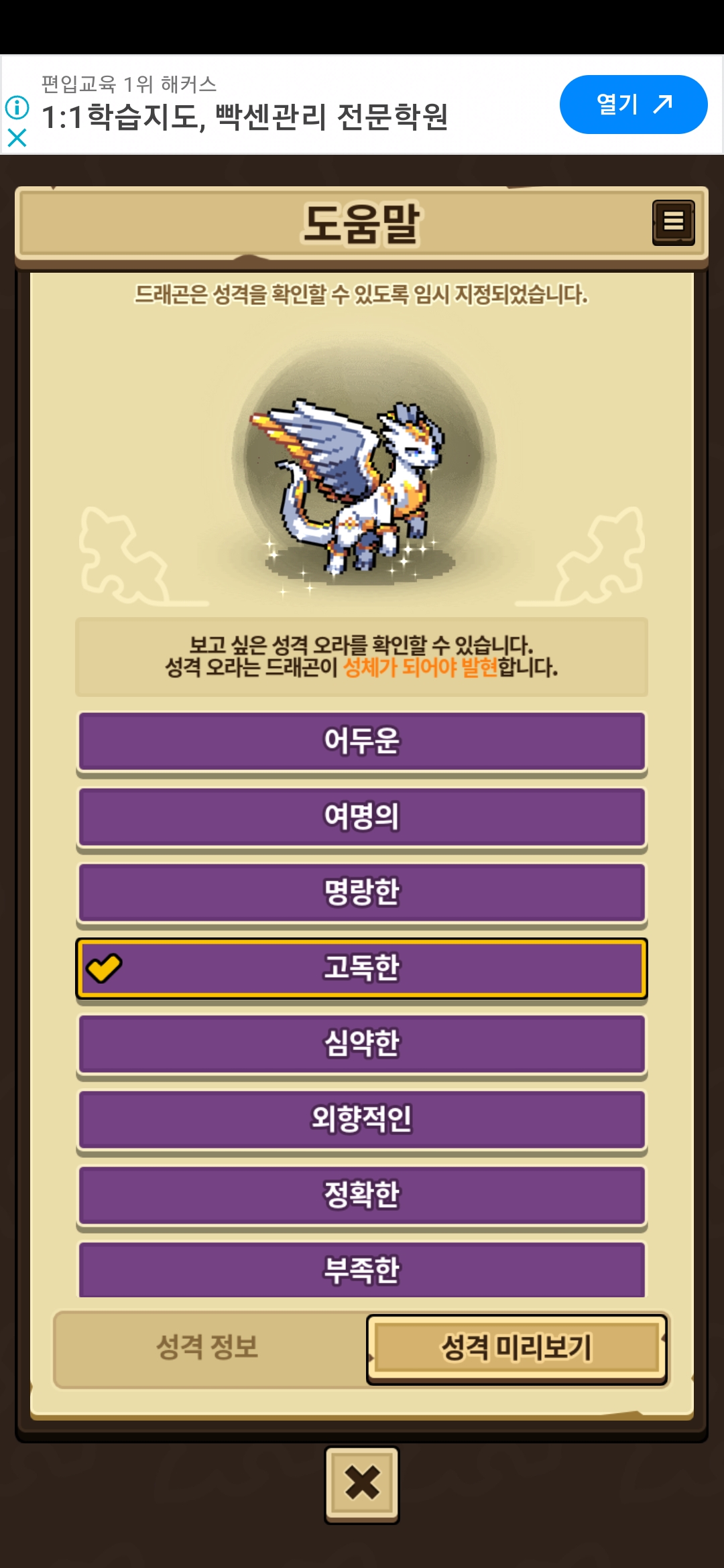The width and height of the screenshot is (724, 1568).
Task: Select the 어두운 personality option
Action: point(361,742)
